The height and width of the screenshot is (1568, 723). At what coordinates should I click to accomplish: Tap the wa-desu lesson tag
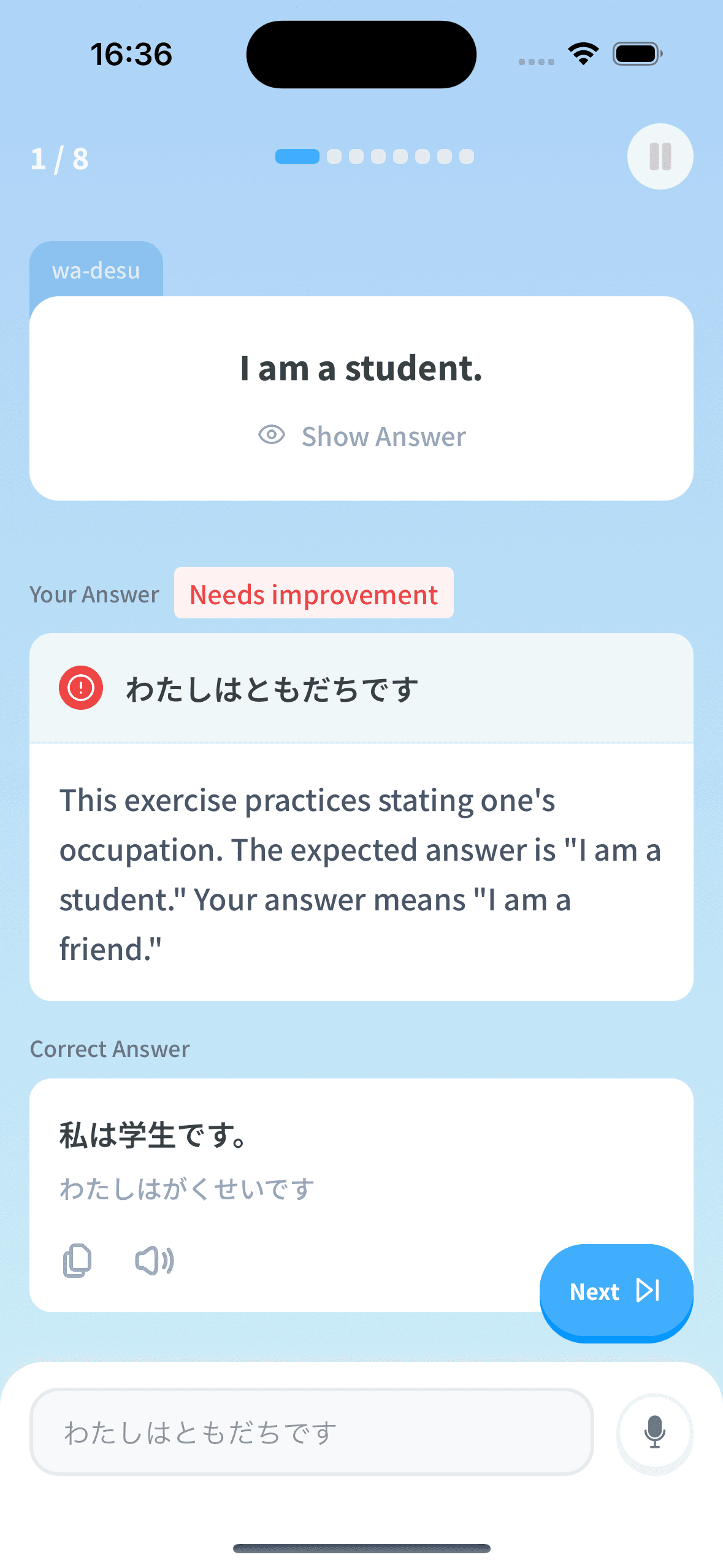96,270
